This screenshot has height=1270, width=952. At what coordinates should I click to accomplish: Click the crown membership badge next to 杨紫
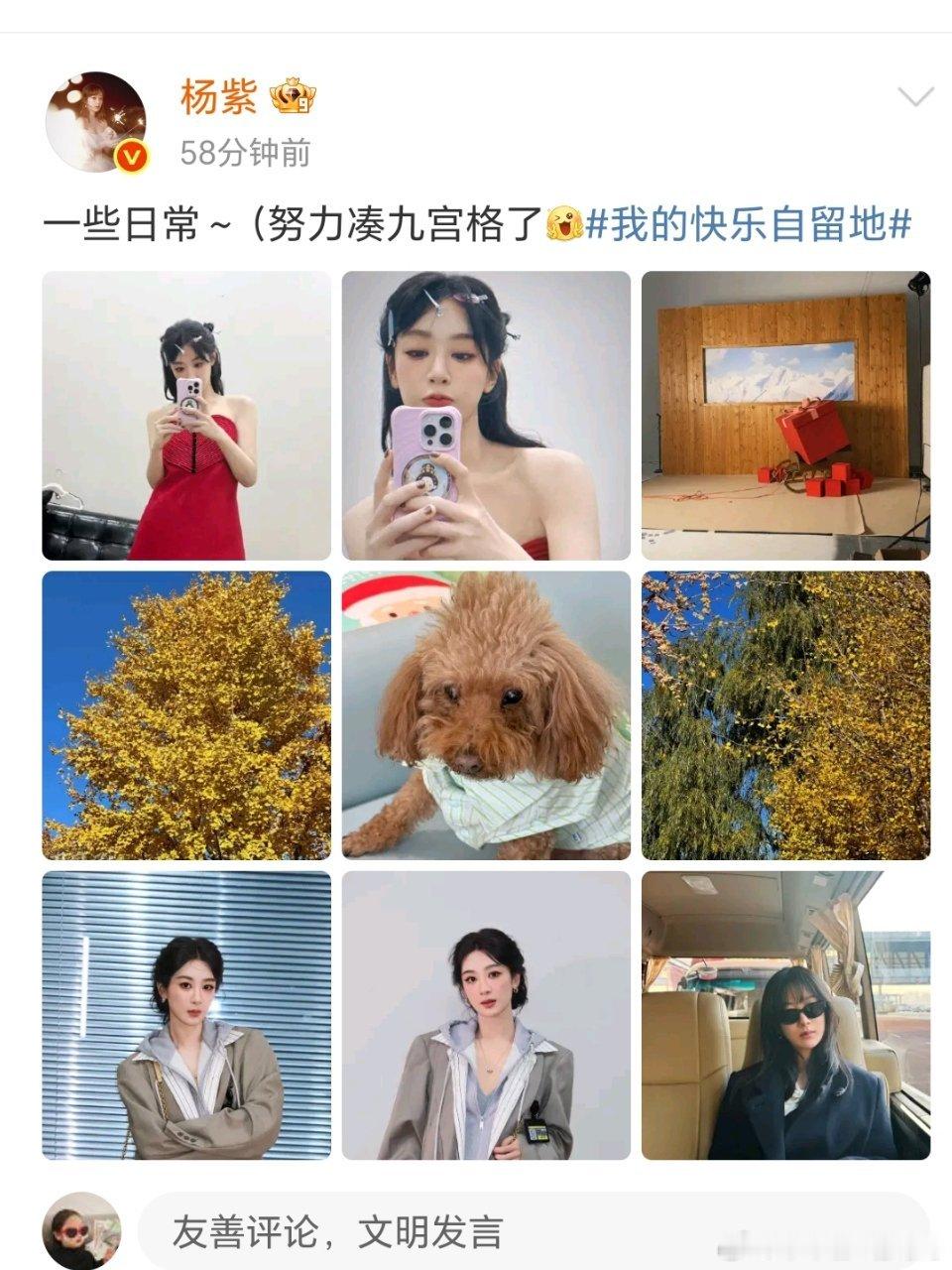294,94
